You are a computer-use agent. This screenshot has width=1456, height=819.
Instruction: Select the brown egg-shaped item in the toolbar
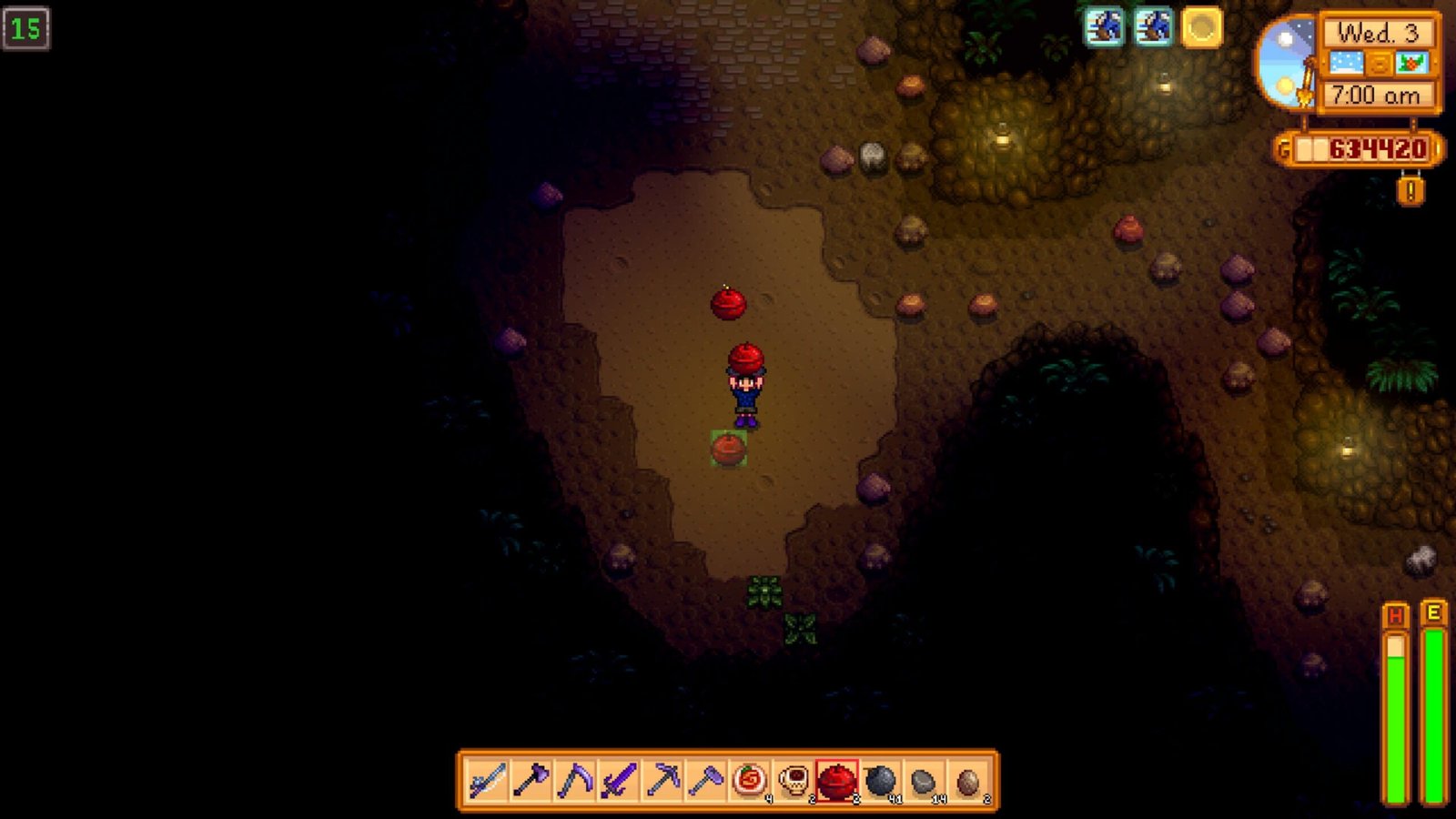967,781
